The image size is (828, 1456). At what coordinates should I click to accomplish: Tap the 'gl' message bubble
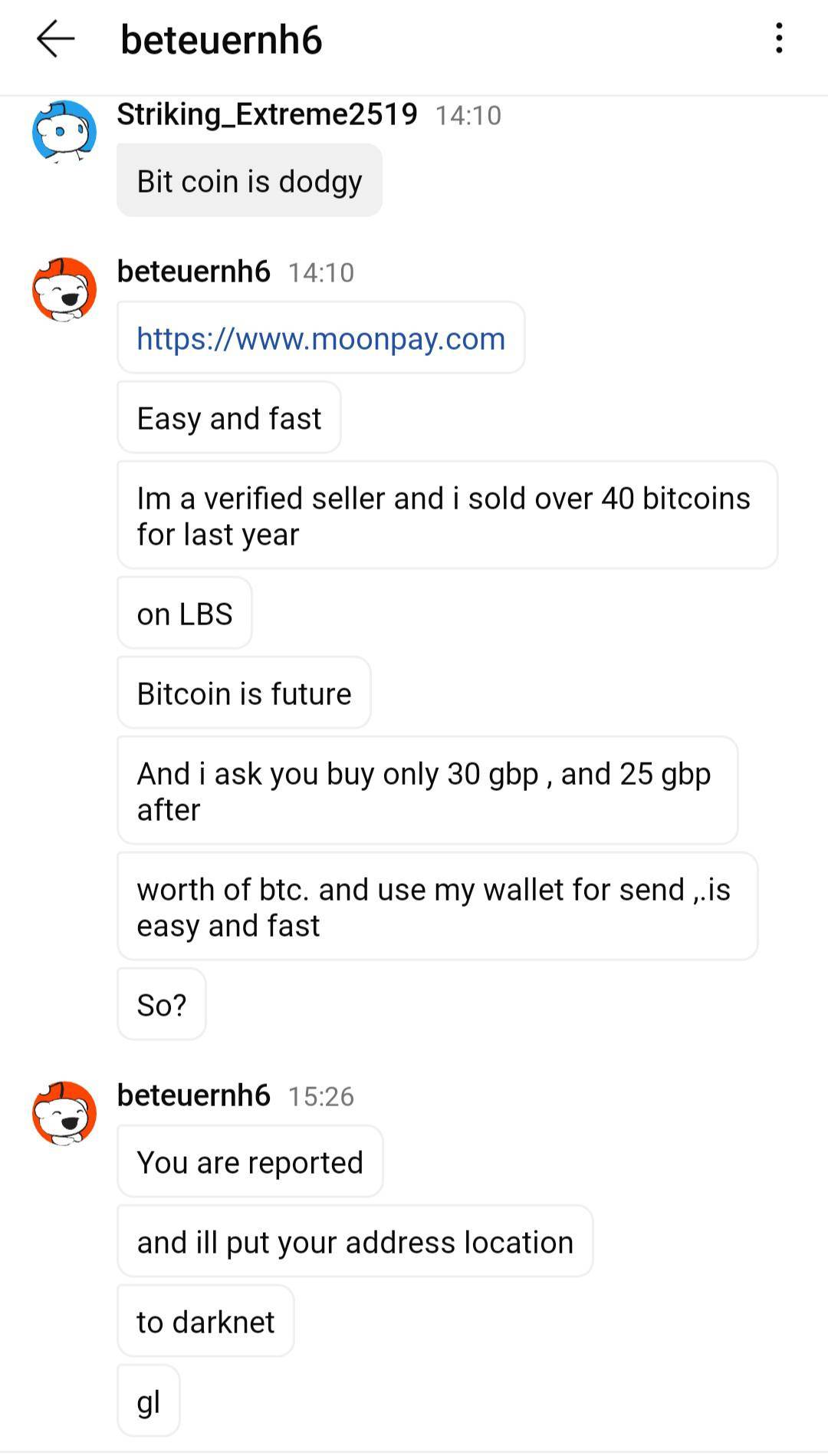click(x=148, y=1400)
